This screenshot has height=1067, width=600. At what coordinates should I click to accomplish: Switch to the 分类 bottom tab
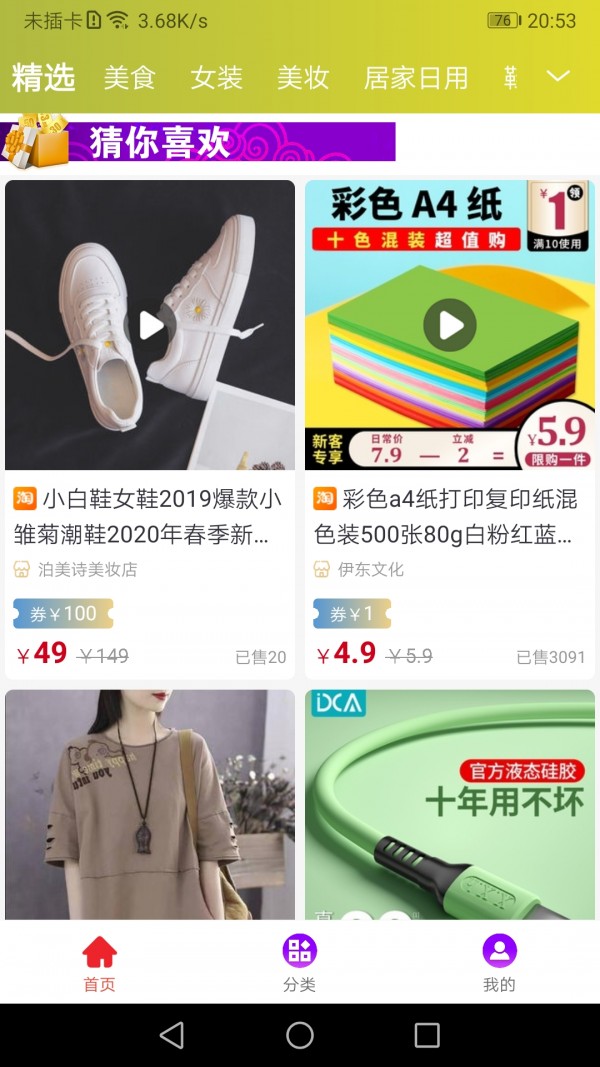pos(299,963)
